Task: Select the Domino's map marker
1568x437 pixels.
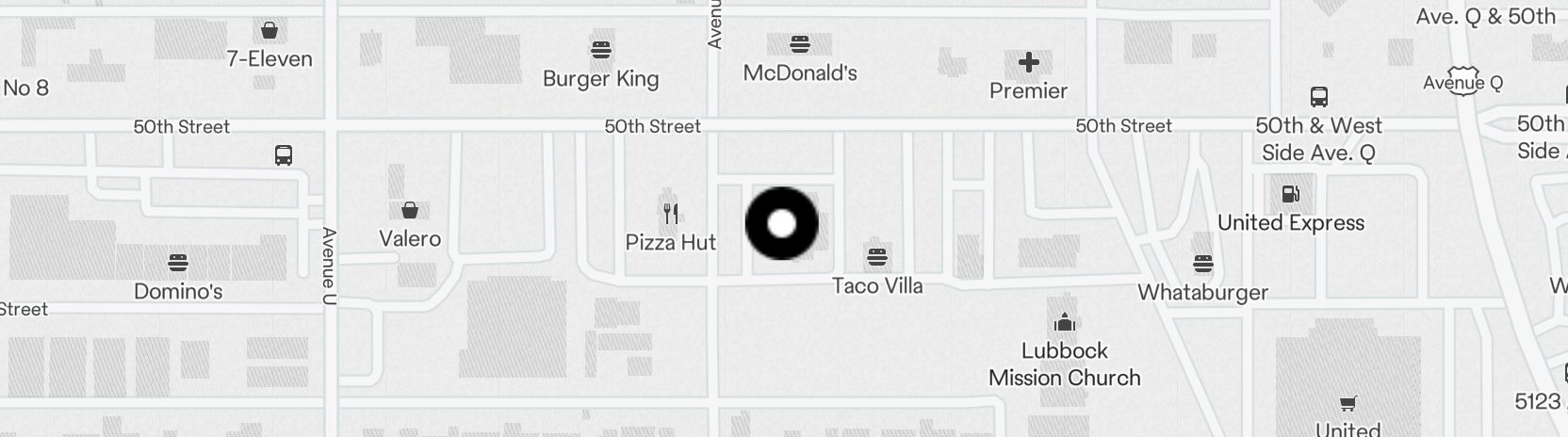Action: [x=178, y=262]
